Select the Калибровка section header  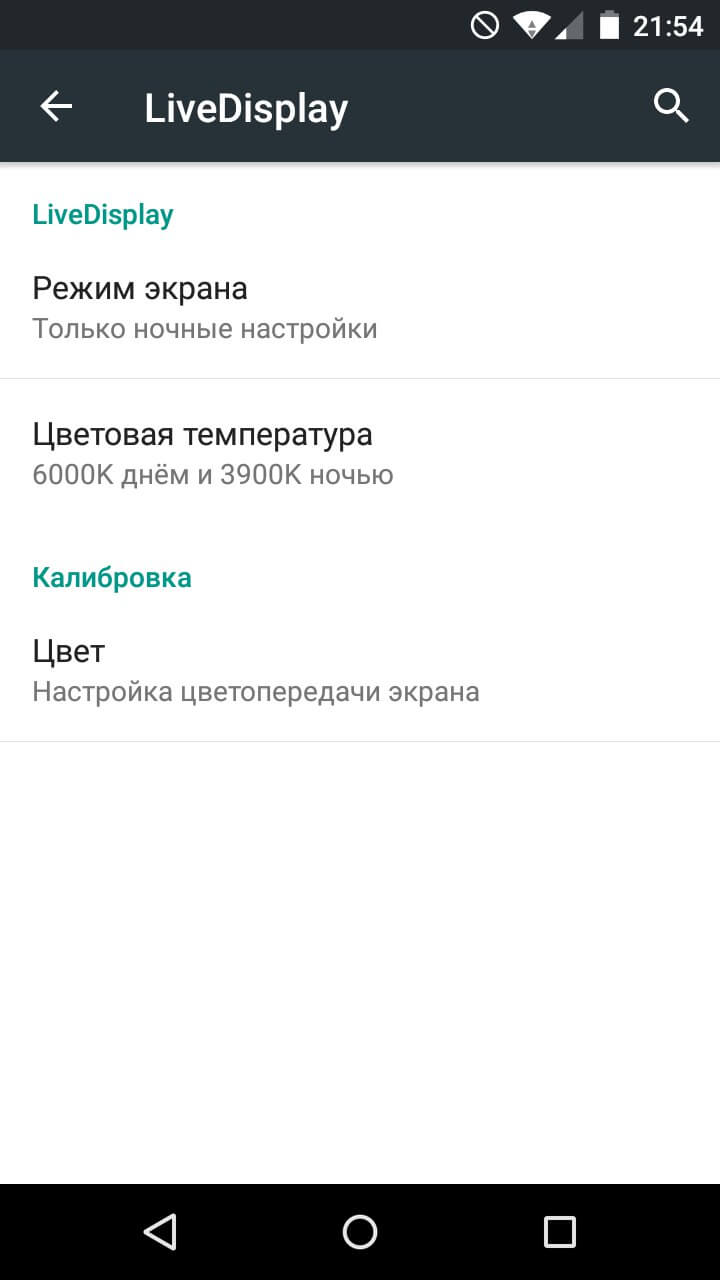113,577
